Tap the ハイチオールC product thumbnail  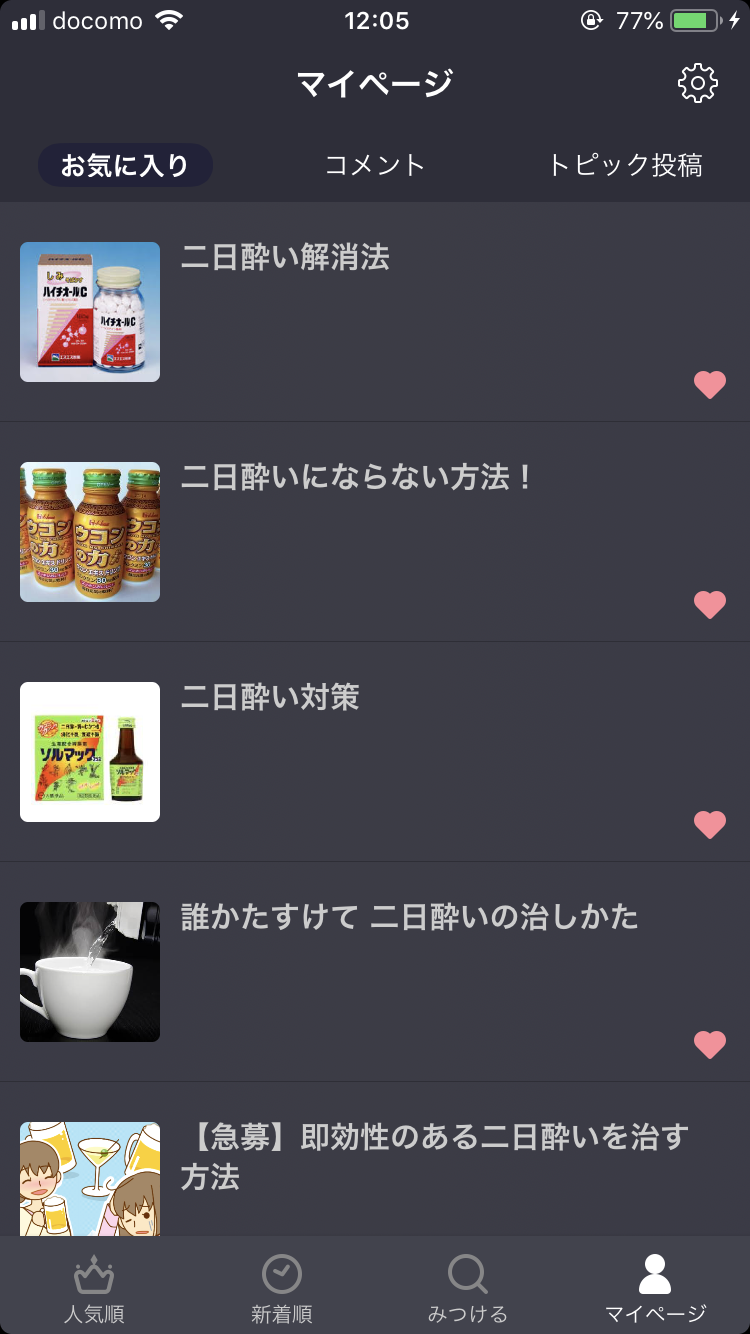(x=89, y=311)
